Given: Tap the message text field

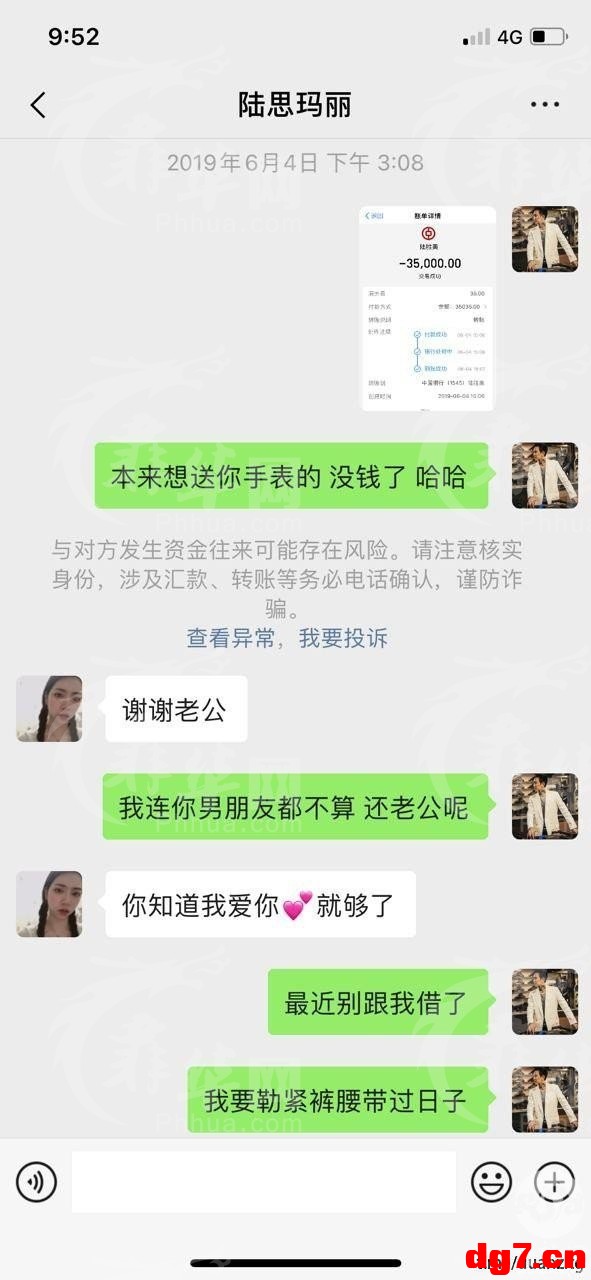Looking at the screenshot, I should (x=264, y=1182).
